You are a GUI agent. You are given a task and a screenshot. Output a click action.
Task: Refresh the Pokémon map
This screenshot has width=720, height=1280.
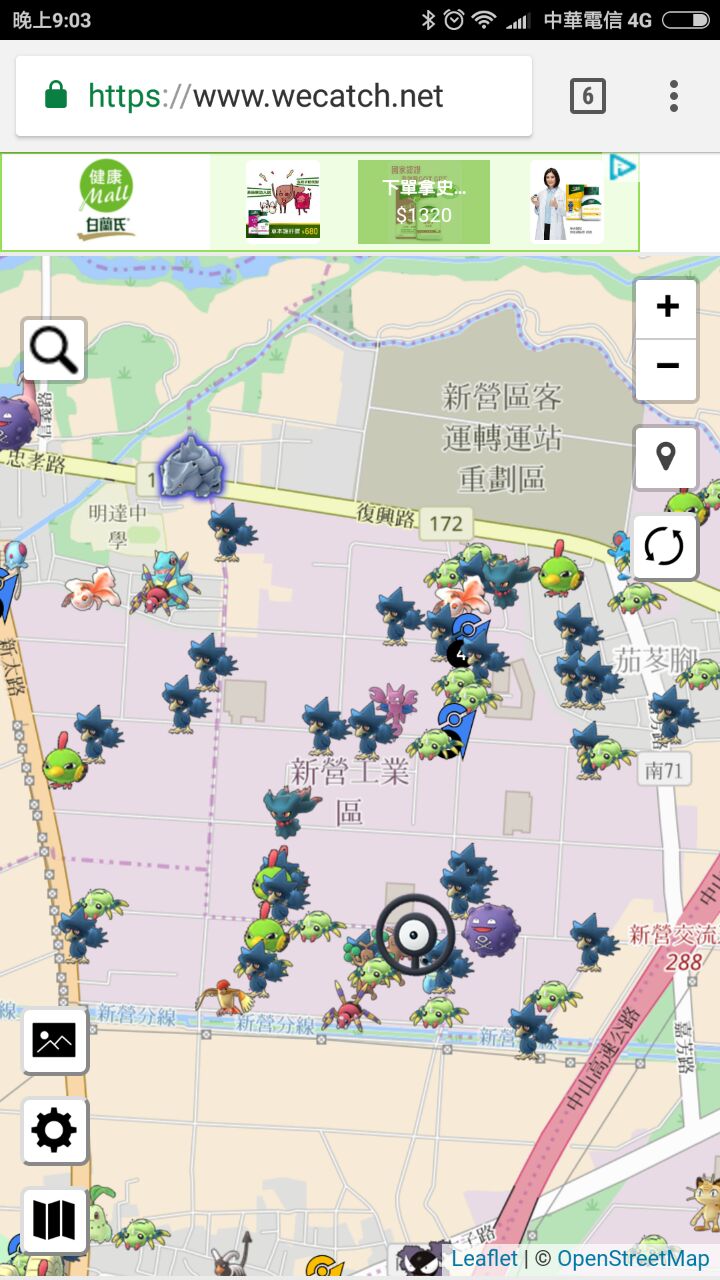click(x=665, y=547)
